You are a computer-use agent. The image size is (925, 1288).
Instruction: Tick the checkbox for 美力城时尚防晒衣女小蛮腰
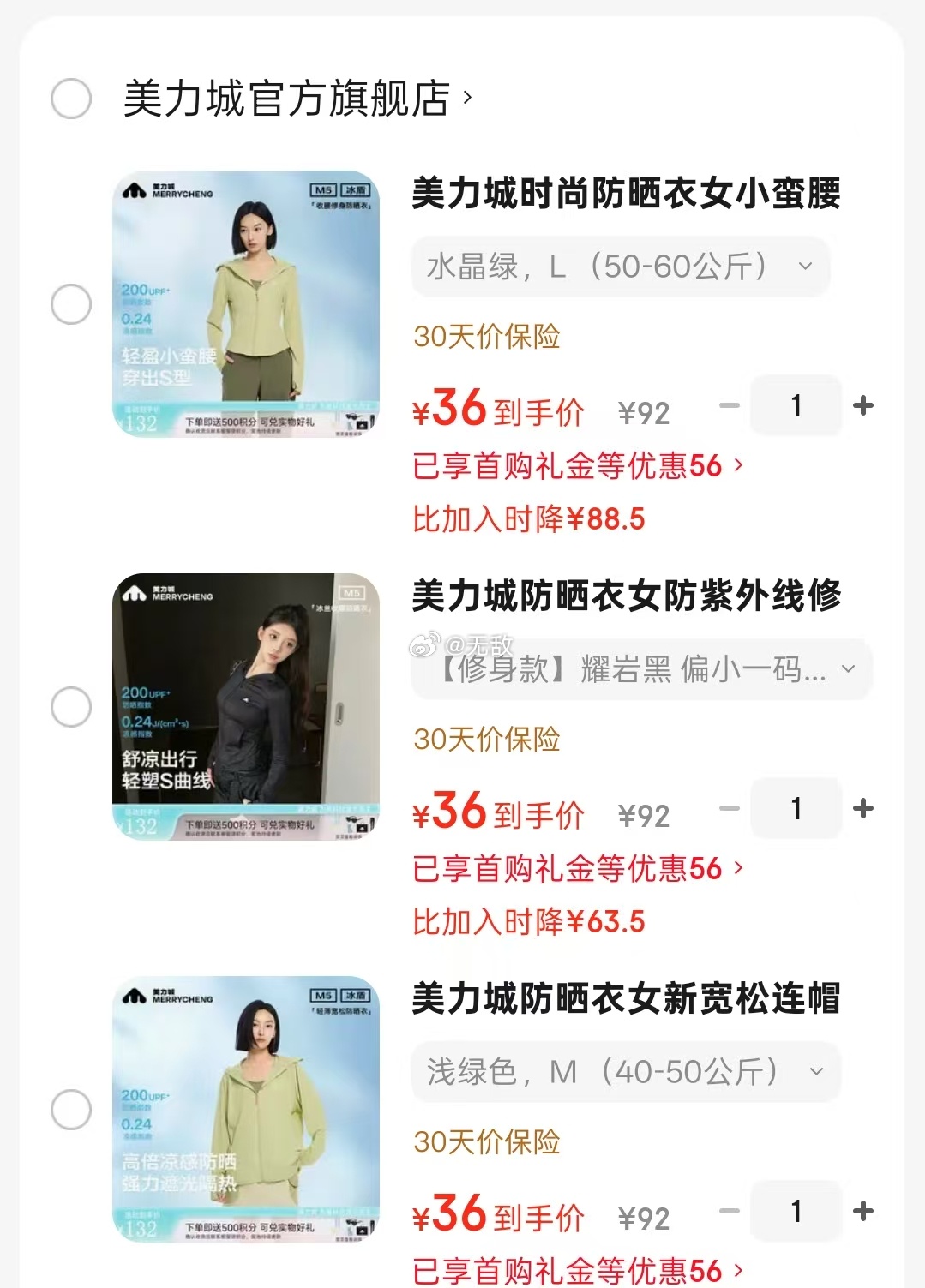pyautogui.click(x=71, y=304)
